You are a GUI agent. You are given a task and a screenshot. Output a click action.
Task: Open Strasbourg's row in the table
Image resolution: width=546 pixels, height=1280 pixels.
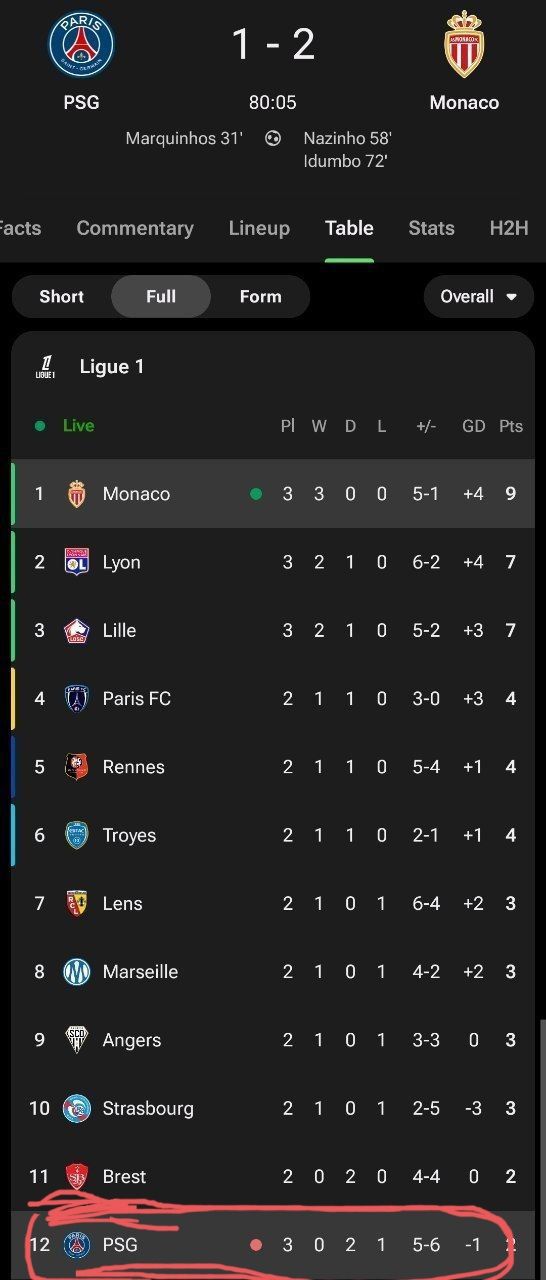273,1108
